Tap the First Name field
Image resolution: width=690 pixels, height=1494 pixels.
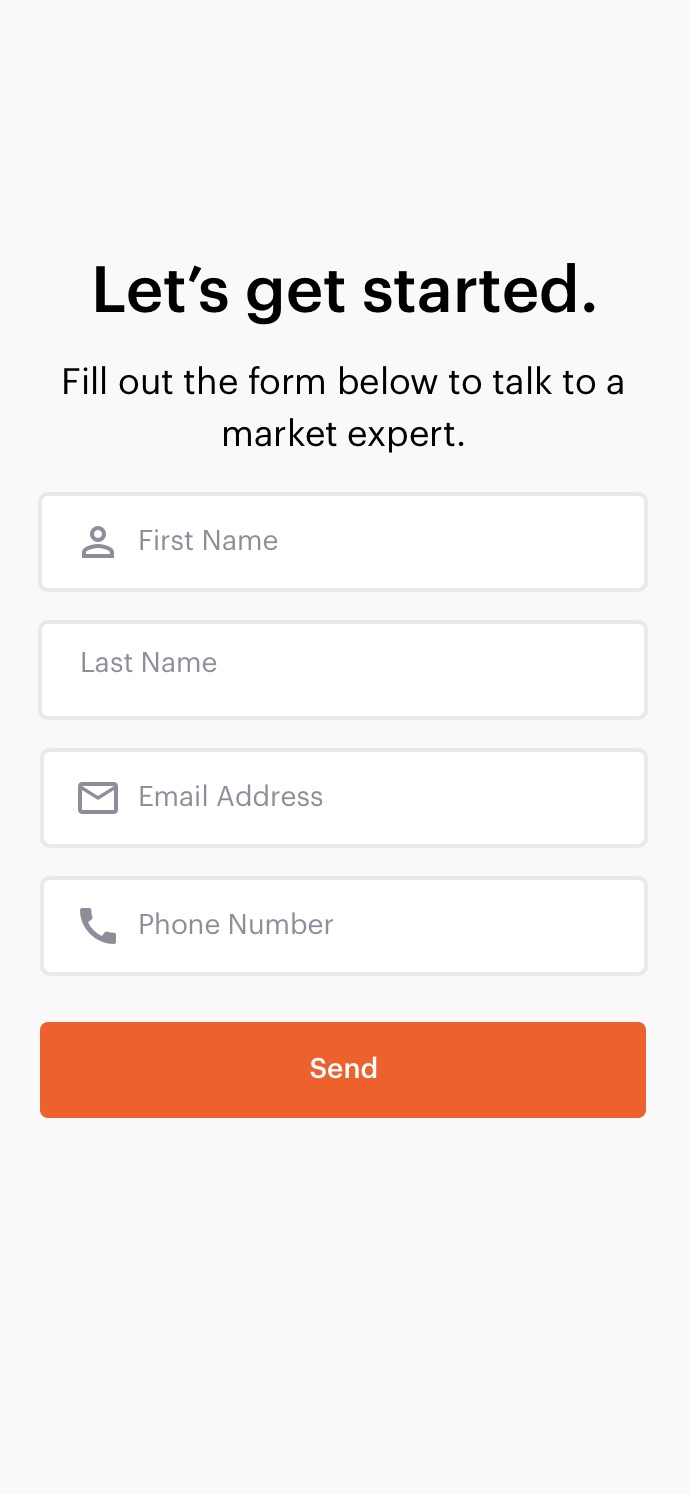(343, 542)
